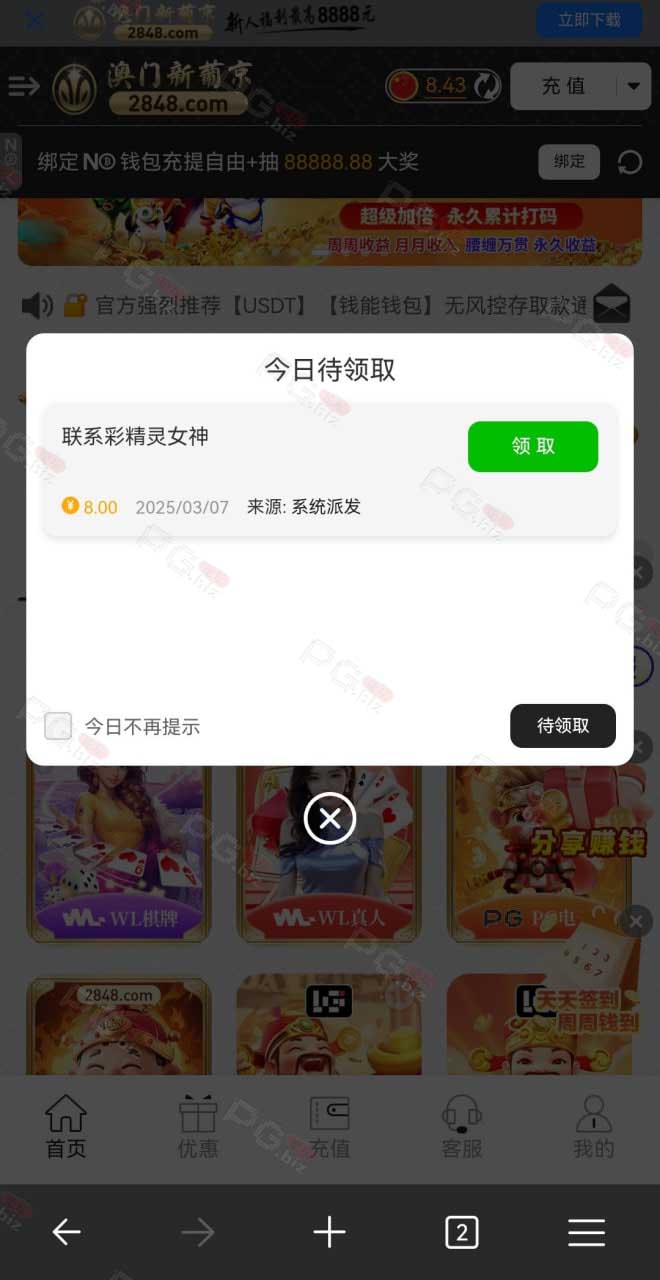Screen dimensions: 660x1280
Task: Open the 客服 customer service tab
Action: click(462, 1128)
